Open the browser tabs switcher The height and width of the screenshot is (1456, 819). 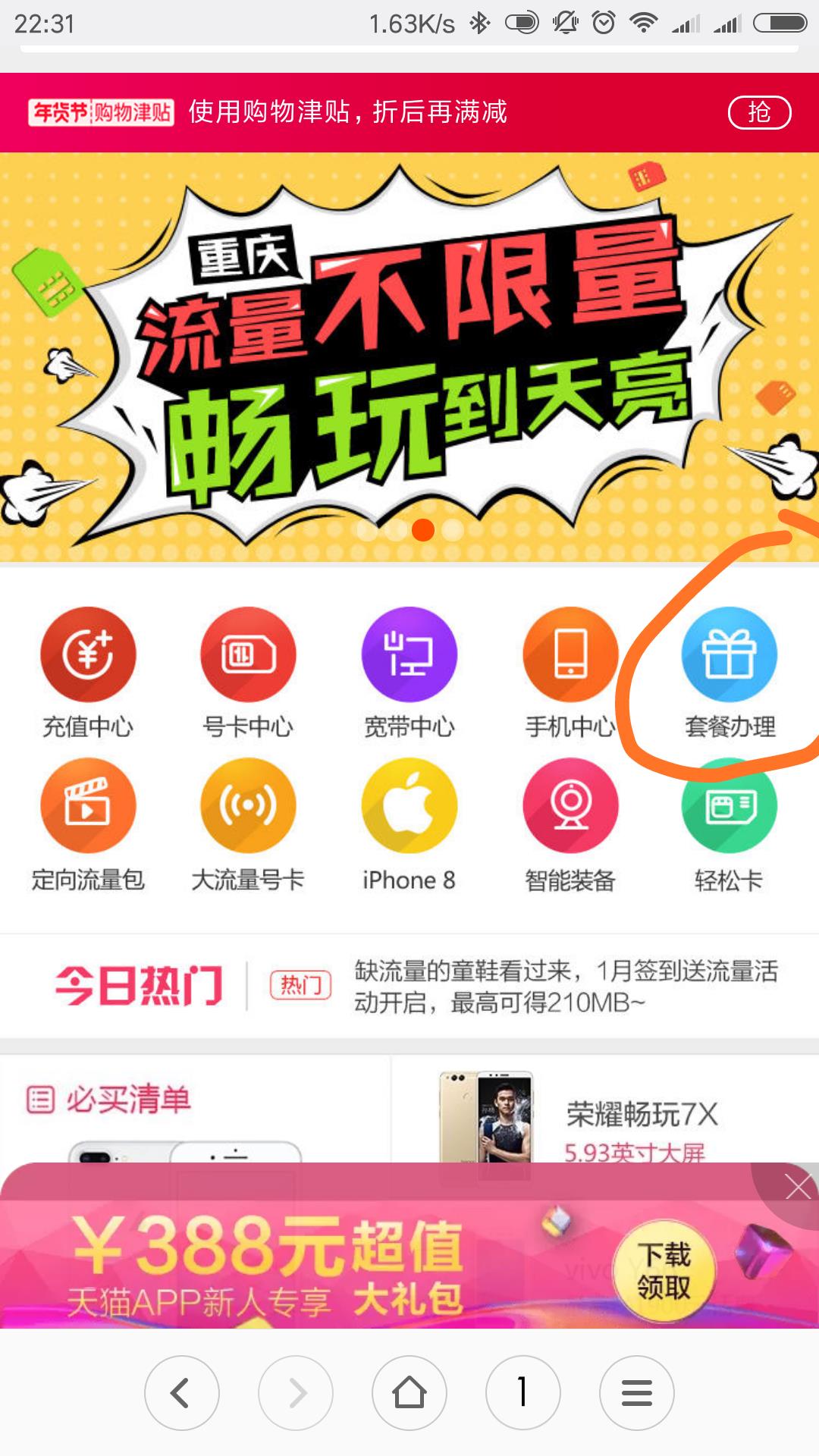tap(522, 1393)
